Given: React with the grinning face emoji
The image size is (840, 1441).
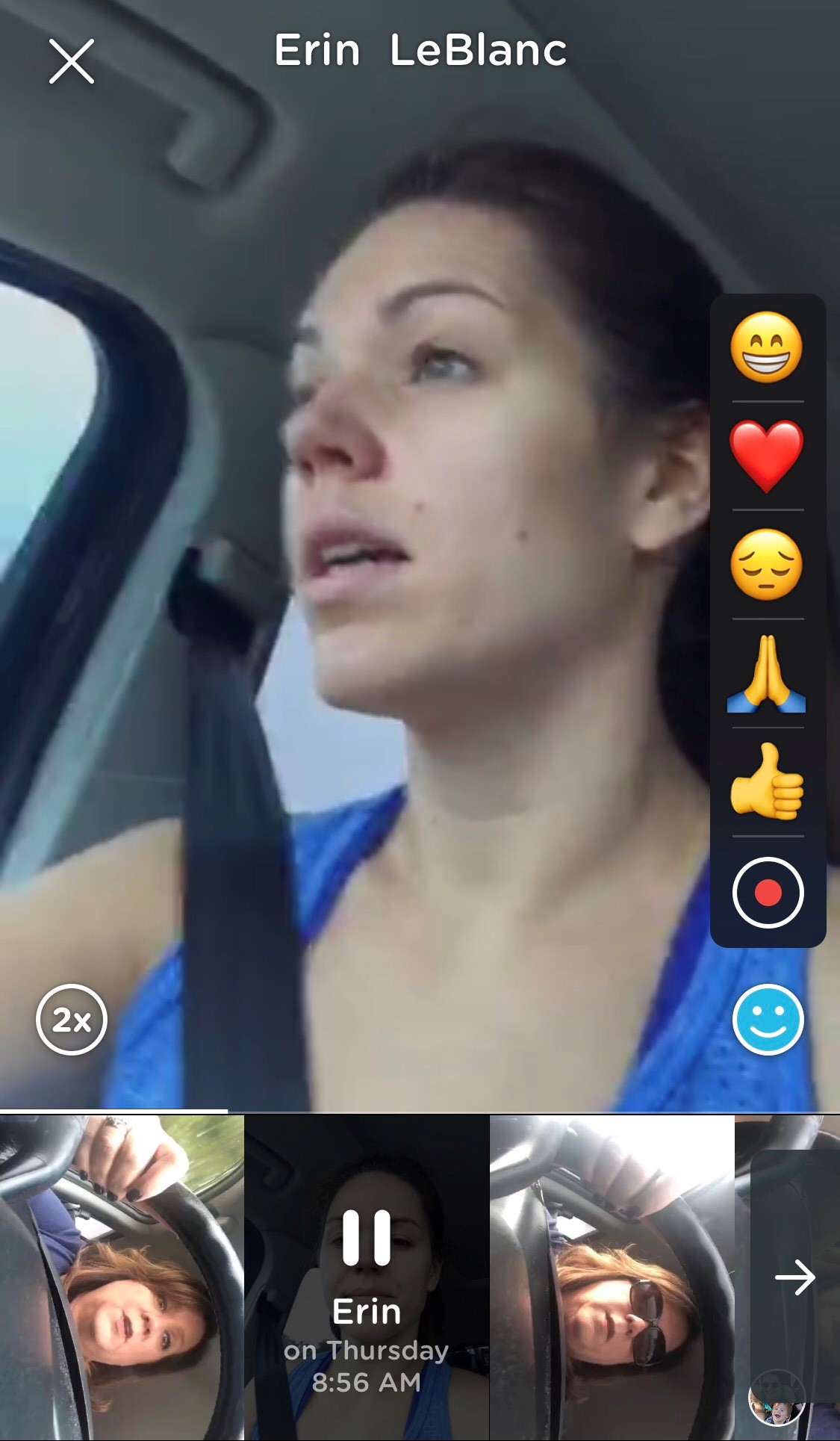Looking at the screenshot, I should tap(767, 347).
